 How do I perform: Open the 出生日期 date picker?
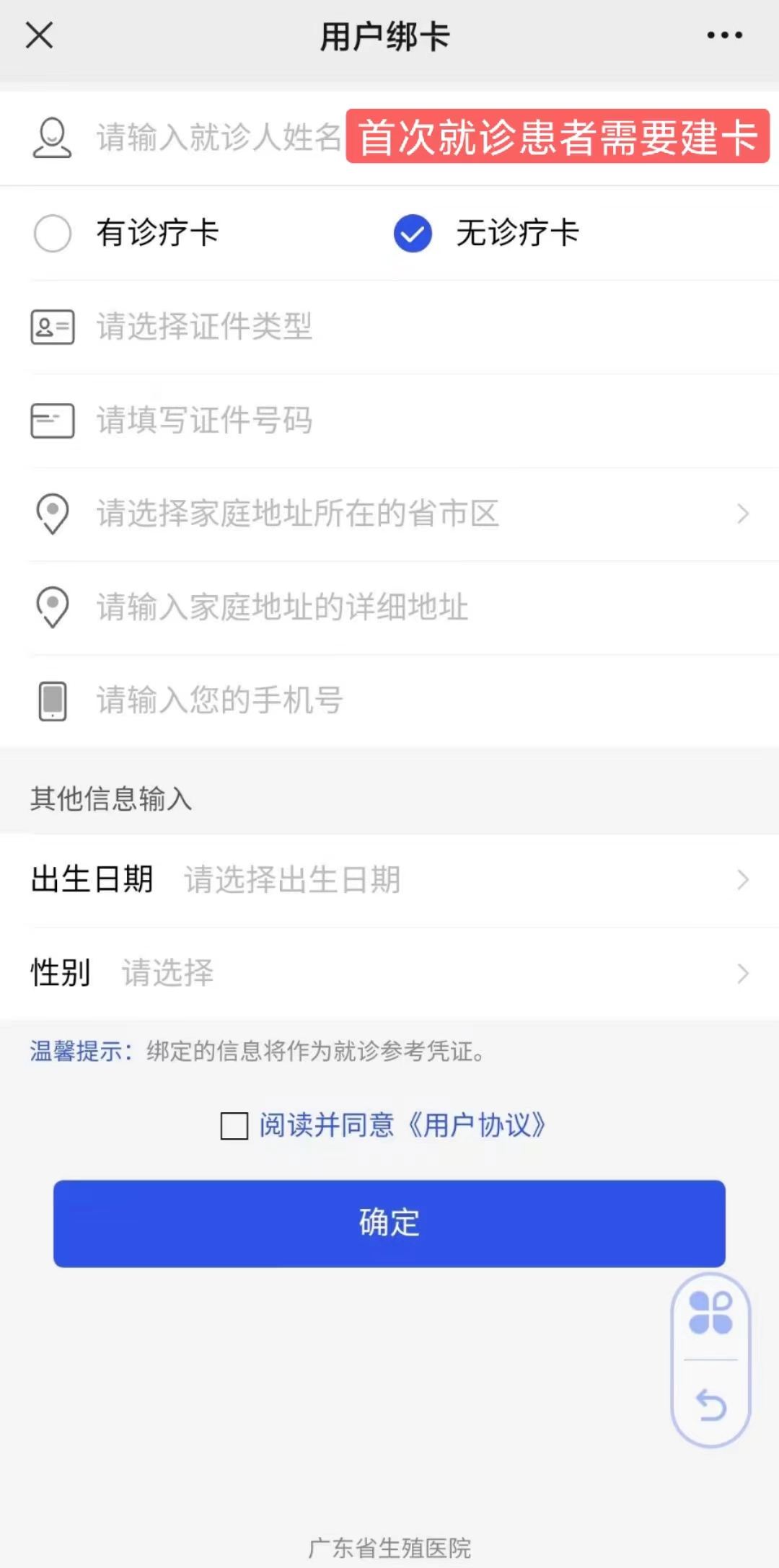coord(389,880)
